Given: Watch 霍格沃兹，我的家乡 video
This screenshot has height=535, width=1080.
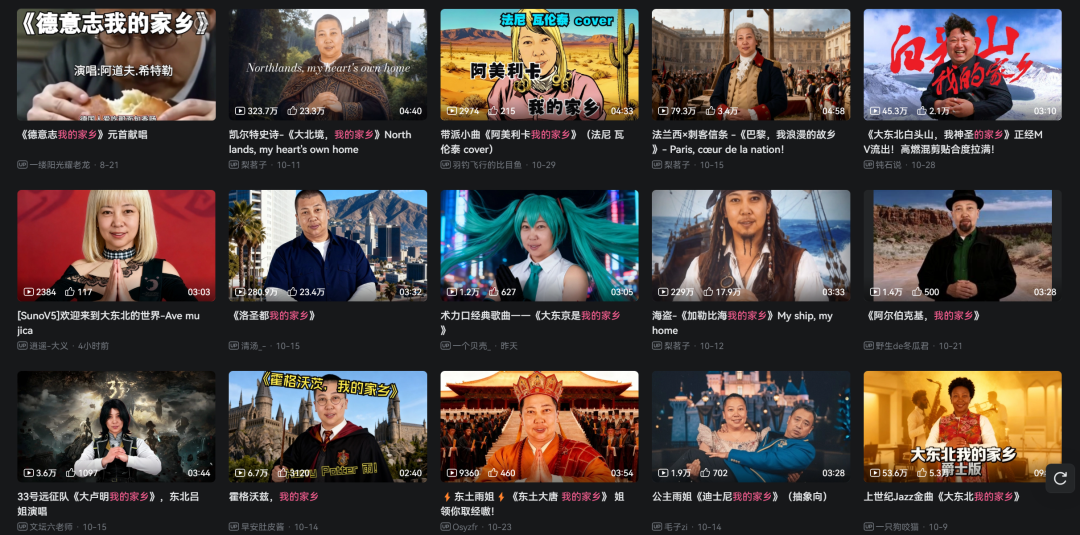Looking at the screenshot, I should (x=327, y=427).
